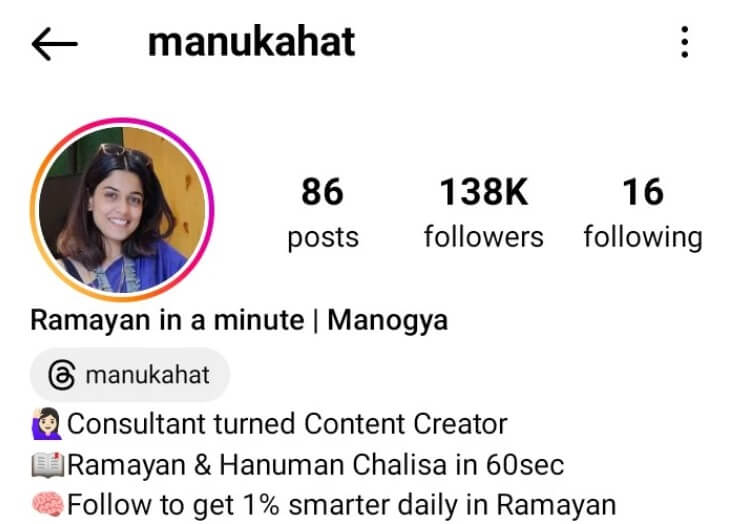Image resolution: width=752 pixels, height=524 pixels.
Task: Open the 138K followers list
Action: point(483,212)
